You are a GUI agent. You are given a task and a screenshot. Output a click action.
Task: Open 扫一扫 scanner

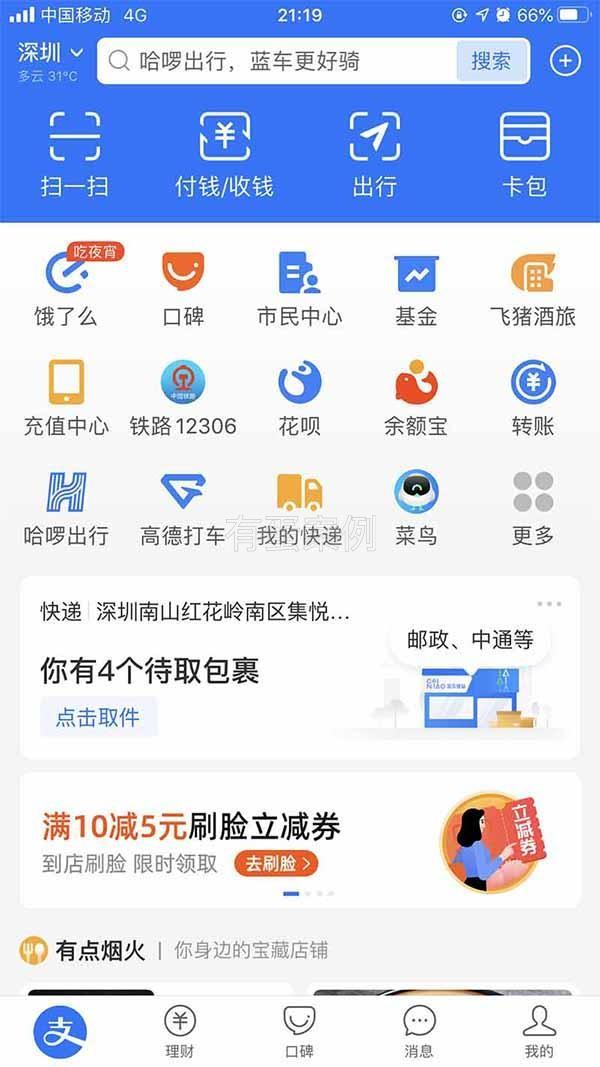click(75, 154)
